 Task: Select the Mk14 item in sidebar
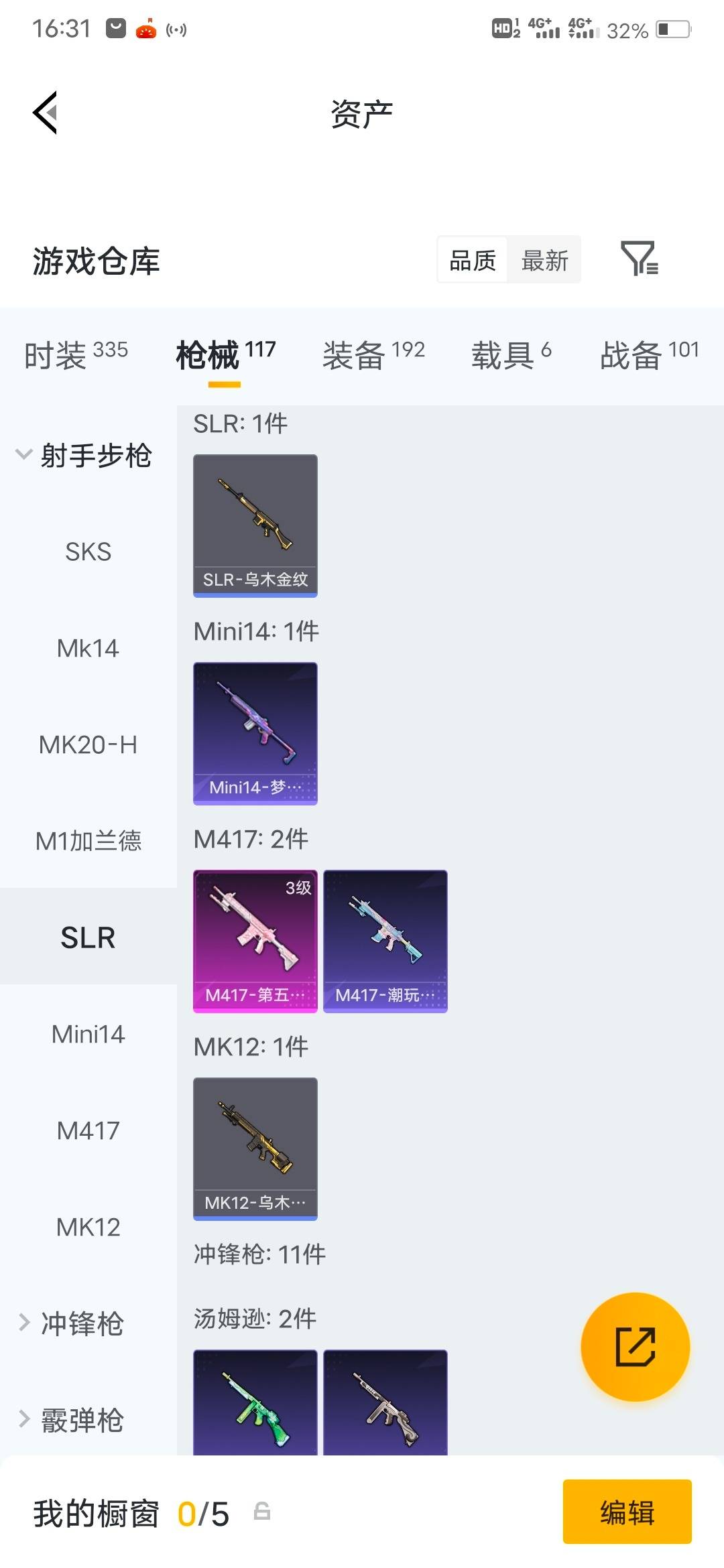click(x=88, y=648)
